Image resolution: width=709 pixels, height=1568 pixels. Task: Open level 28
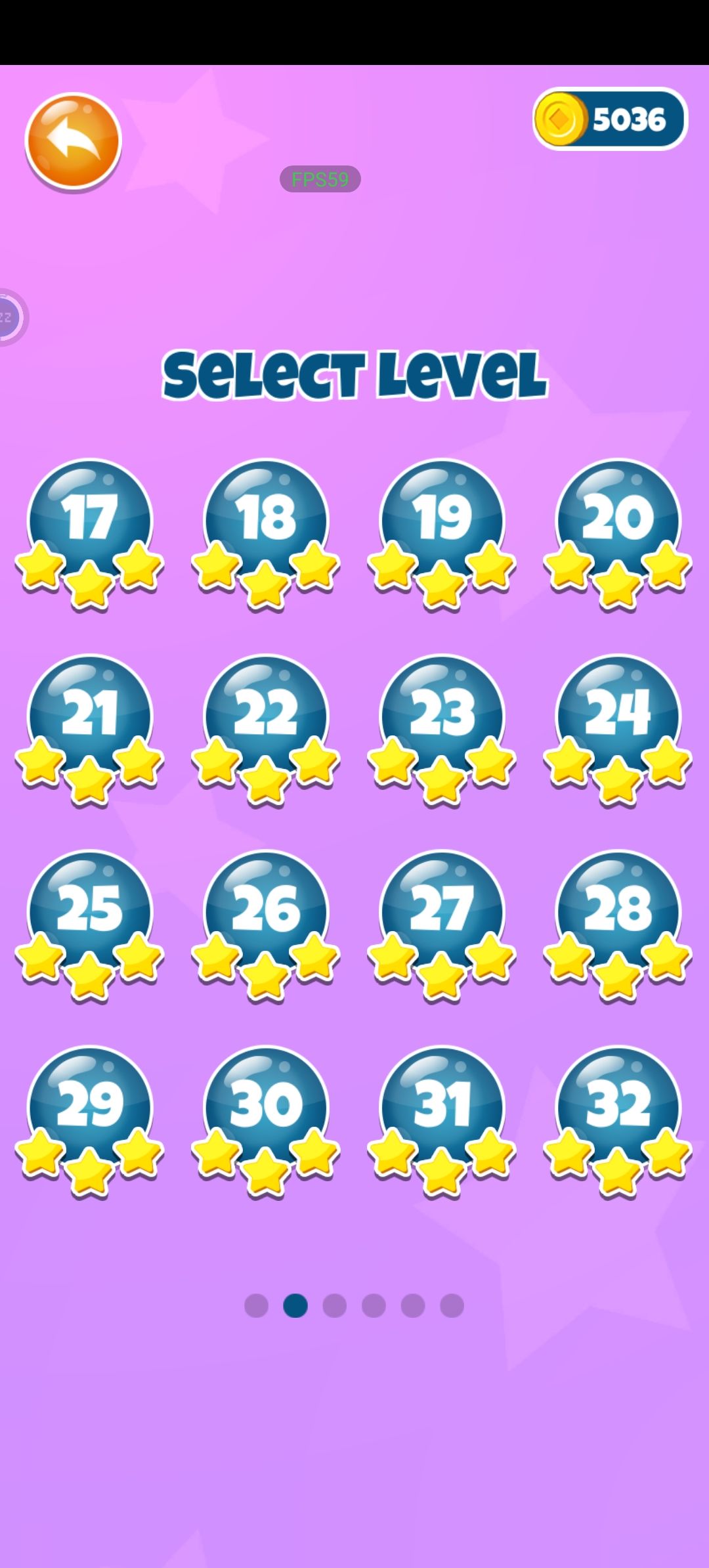(618, 925)
